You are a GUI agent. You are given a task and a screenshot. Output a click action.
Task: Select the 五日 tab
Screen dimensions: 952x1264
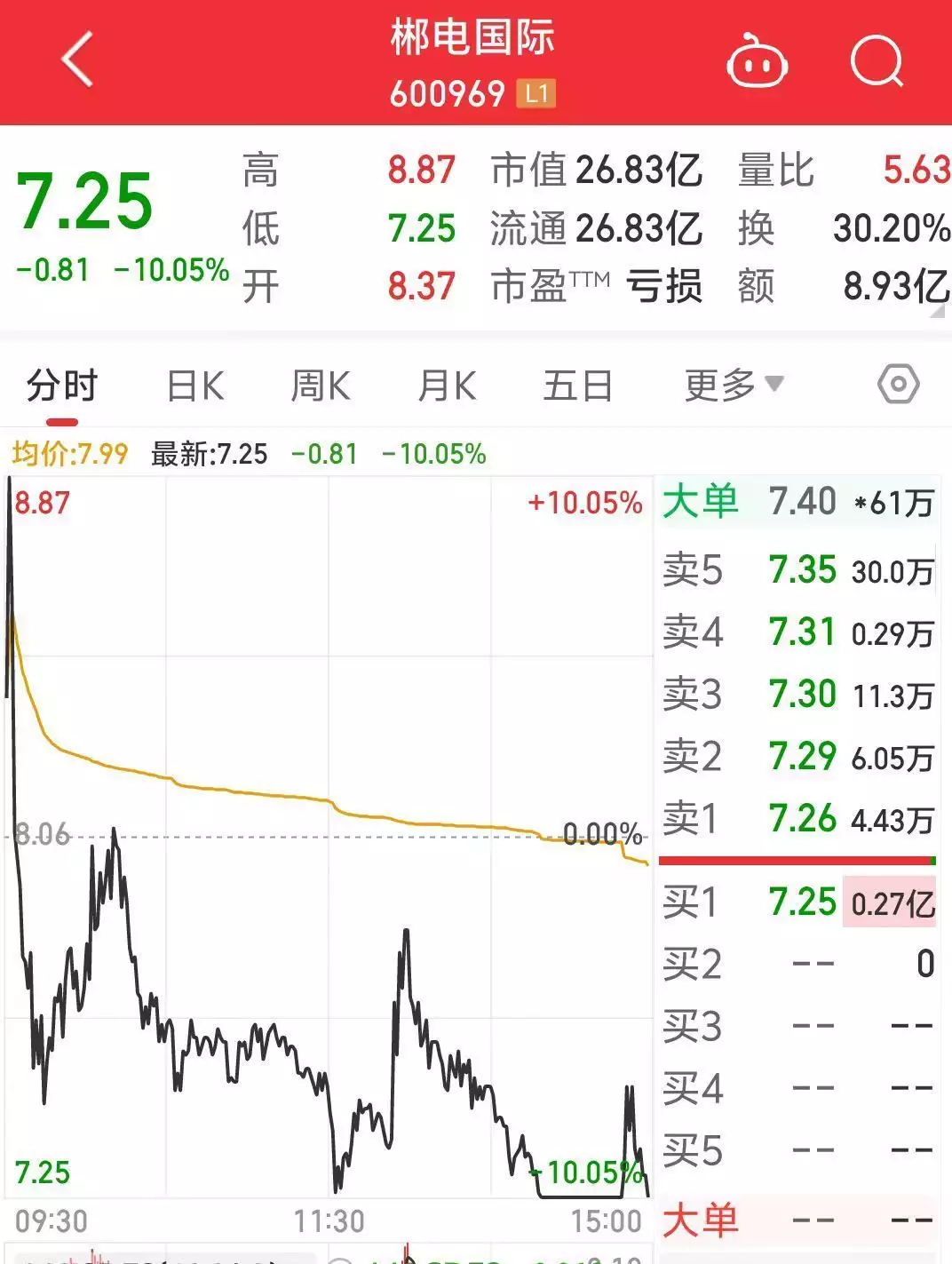tap(577, 384)
